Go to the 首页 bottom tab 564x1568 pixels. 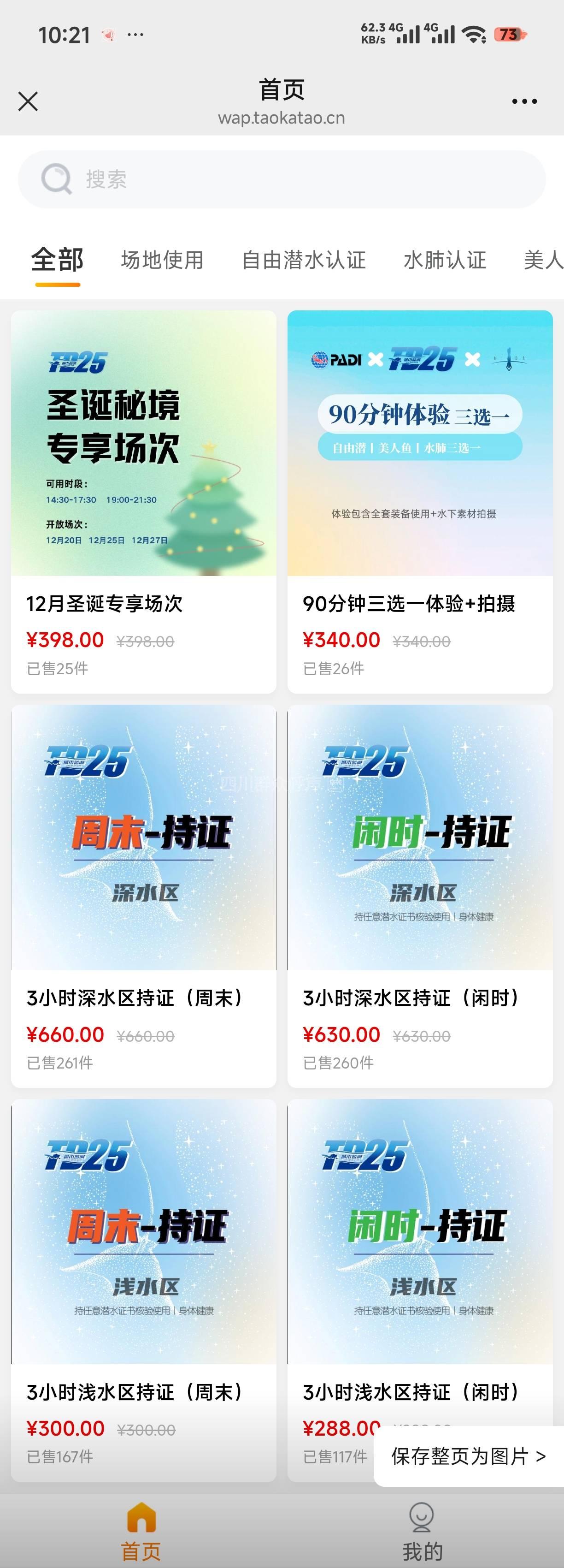click(141, 1530)
